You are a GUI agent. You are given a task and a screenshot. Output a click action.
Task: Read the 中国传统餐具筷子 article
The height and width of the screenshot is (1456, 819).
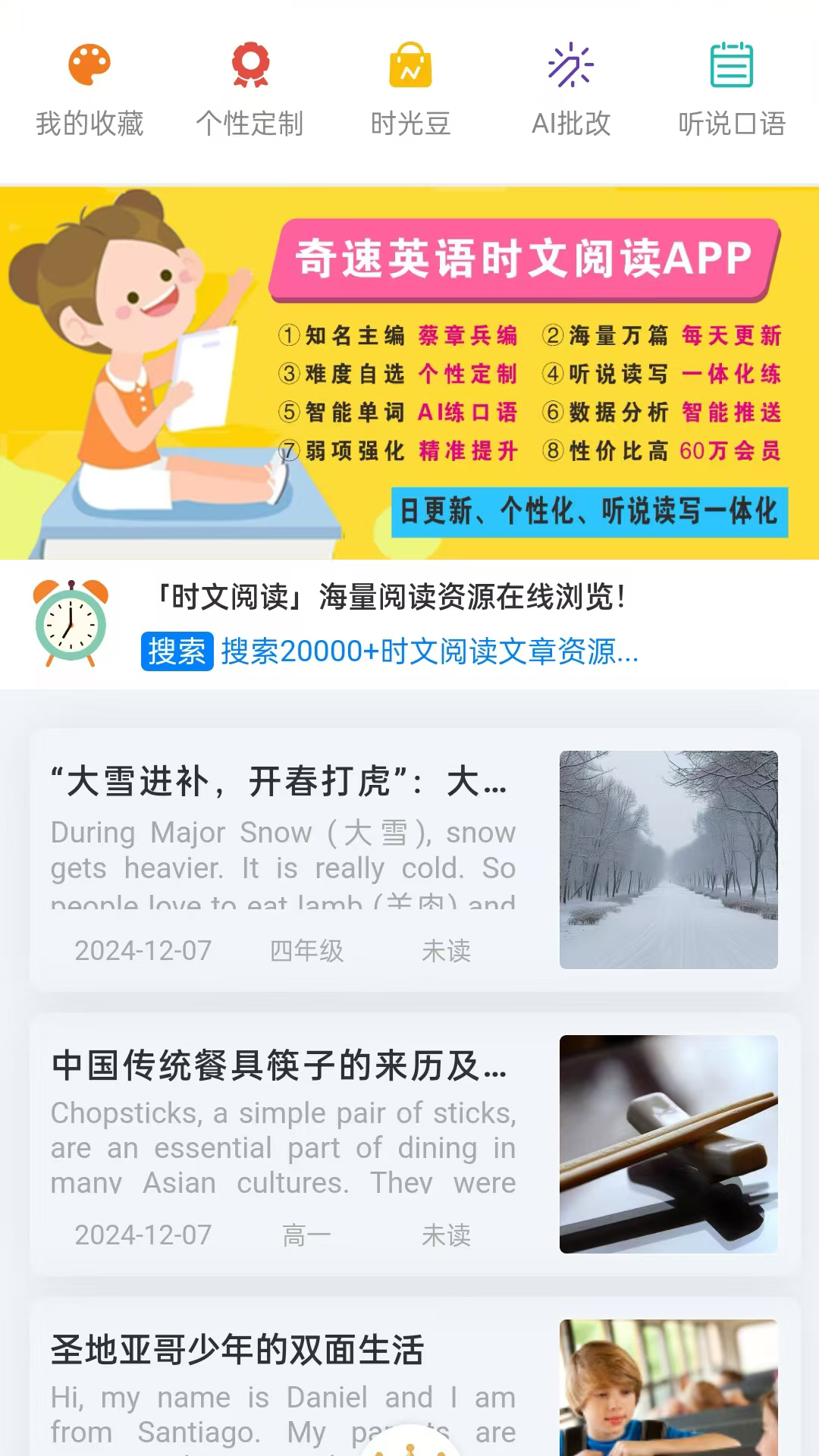pyautogui.click(x=414, y=1144)
